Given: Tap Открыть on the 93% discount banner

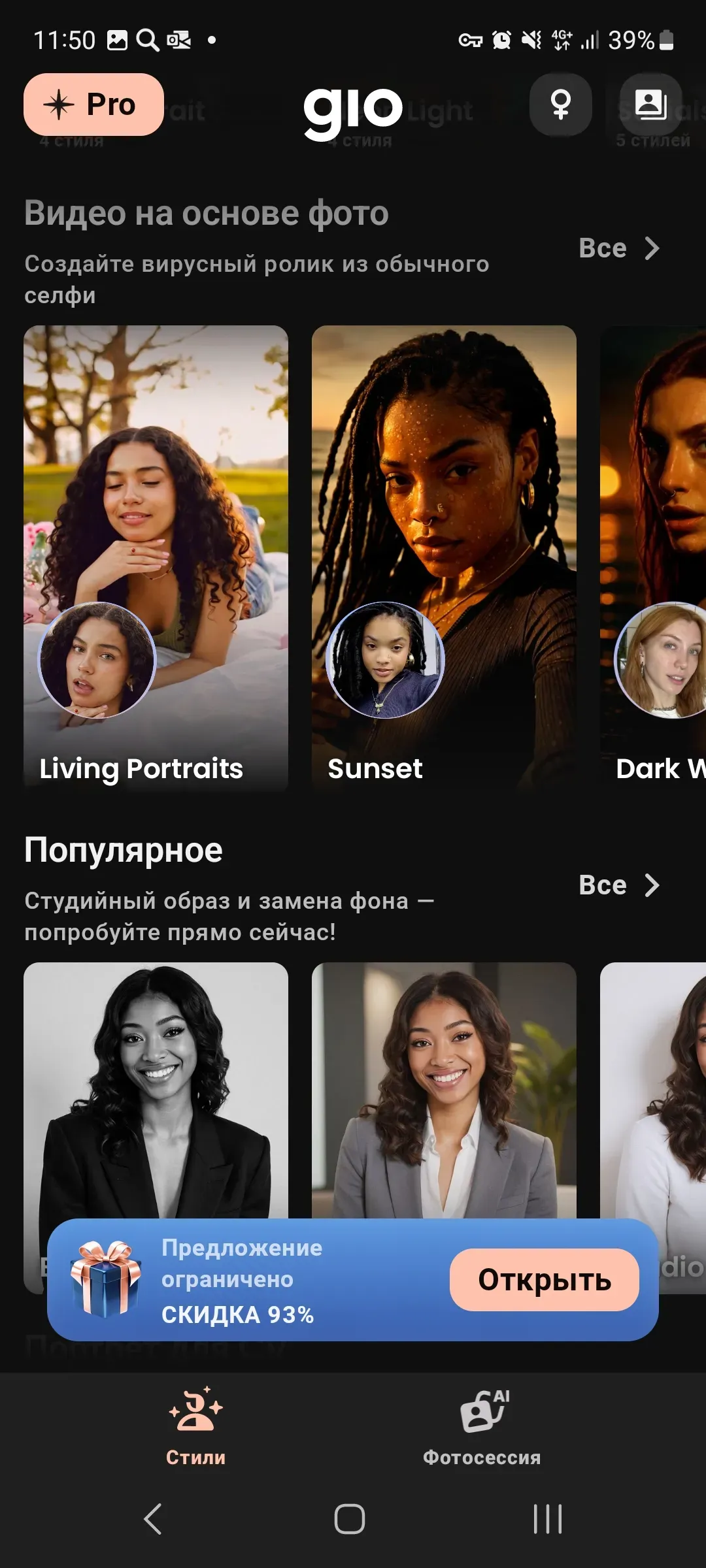Looking at the screenshot, I should (544, 1280).
